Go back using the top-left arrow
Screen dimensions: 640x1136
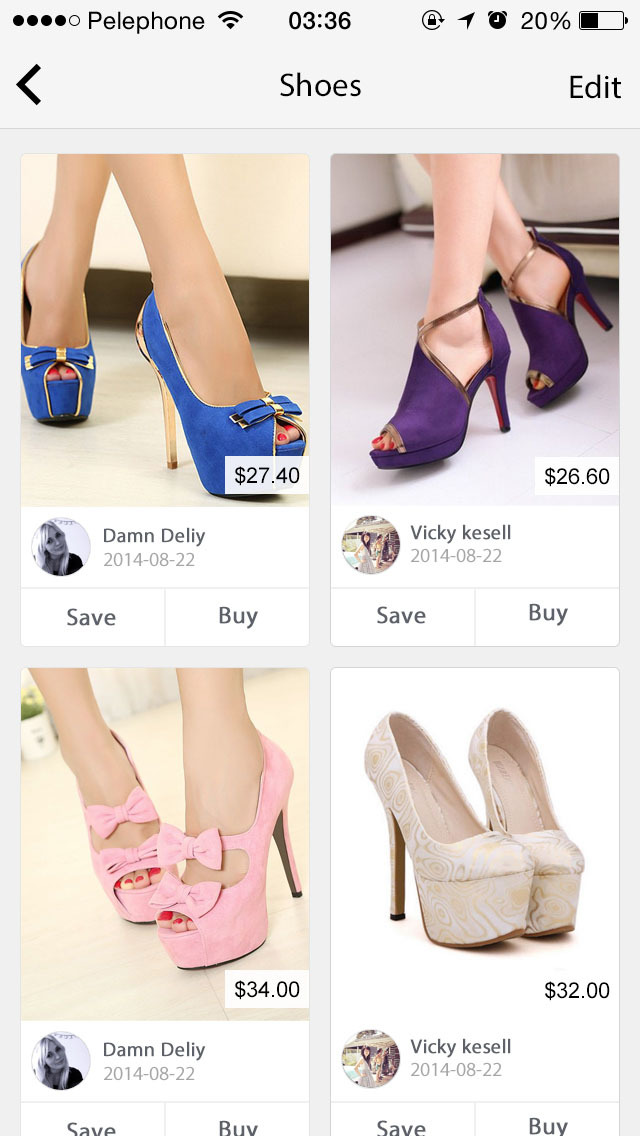(30, 85)
